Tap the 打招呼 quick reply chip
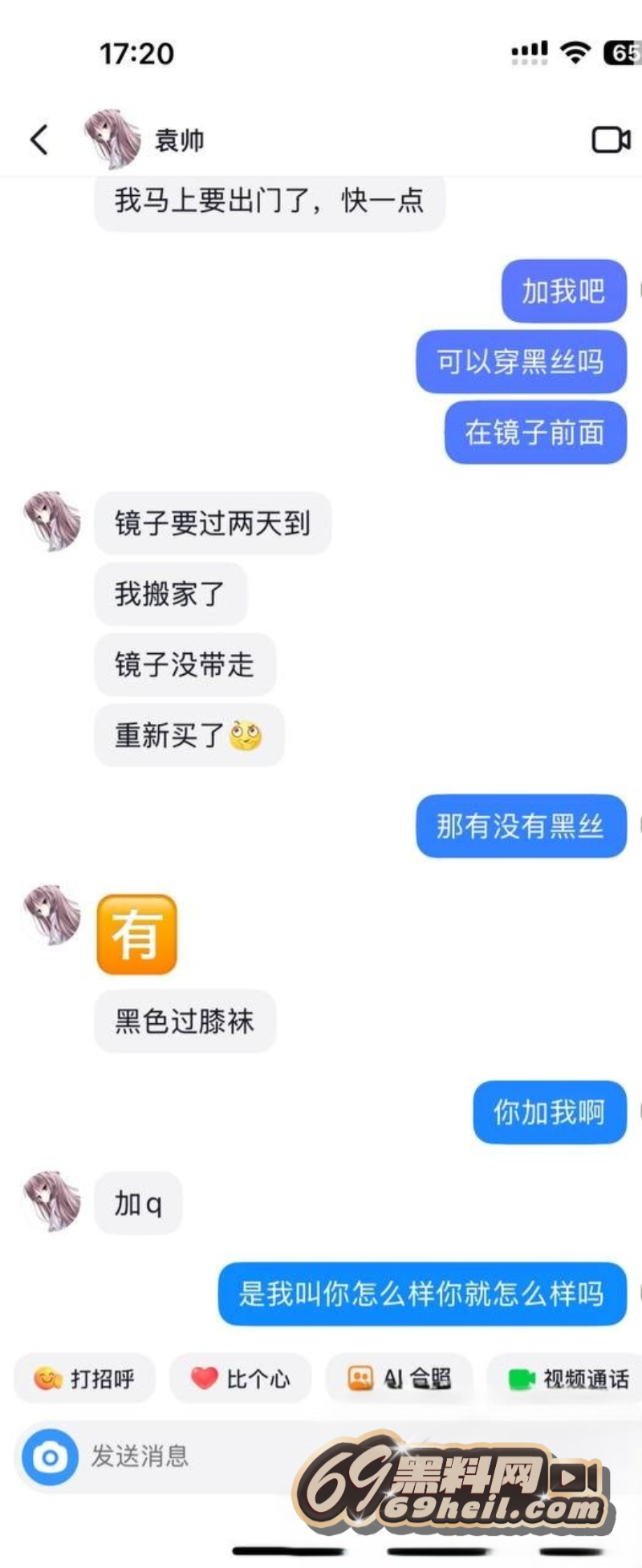The width and height of the screenshot is (642, 1568). tap(85, 1379)
